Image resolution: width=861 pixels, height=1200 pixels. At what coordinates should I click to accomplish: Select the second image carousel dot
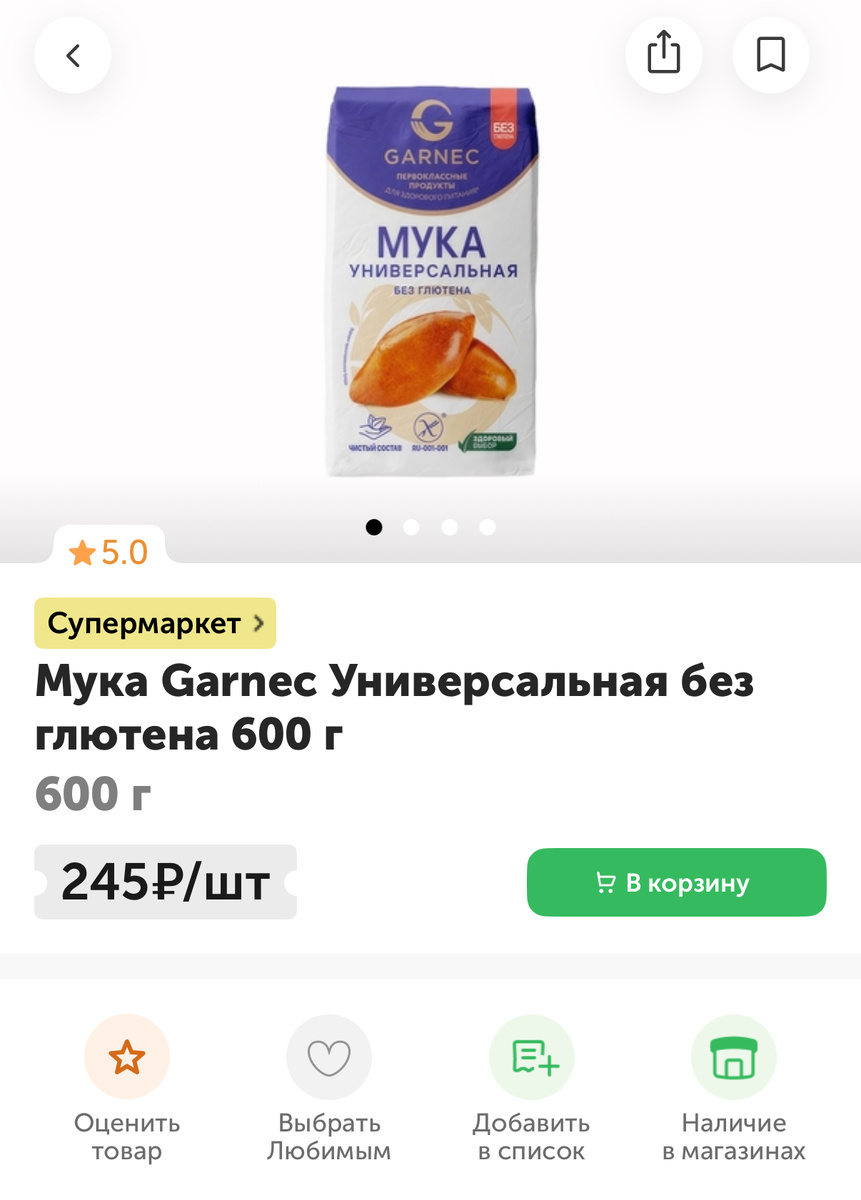click(411, 527)
